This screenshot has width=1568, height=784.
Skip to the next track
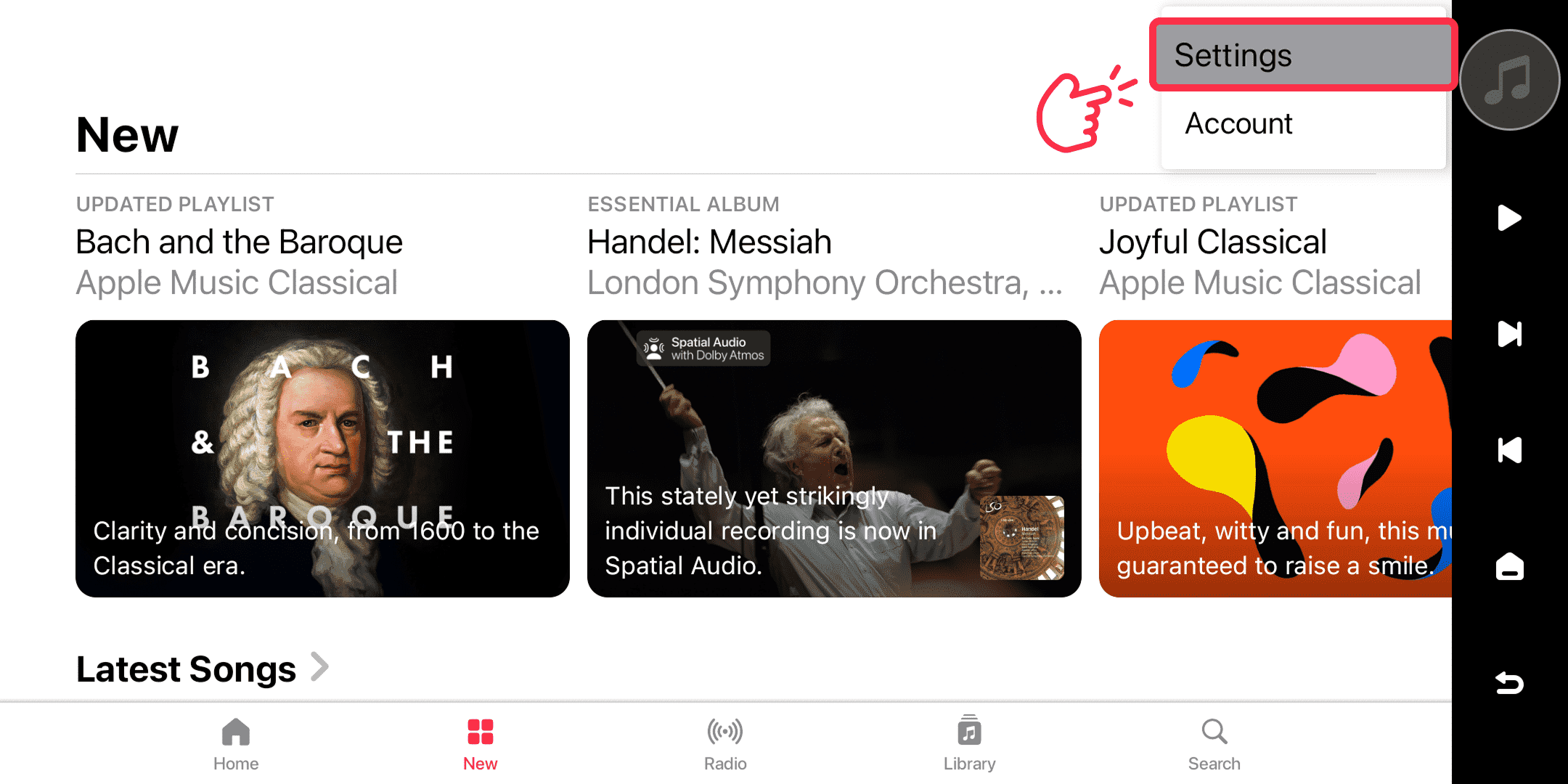click(1509, 334)
